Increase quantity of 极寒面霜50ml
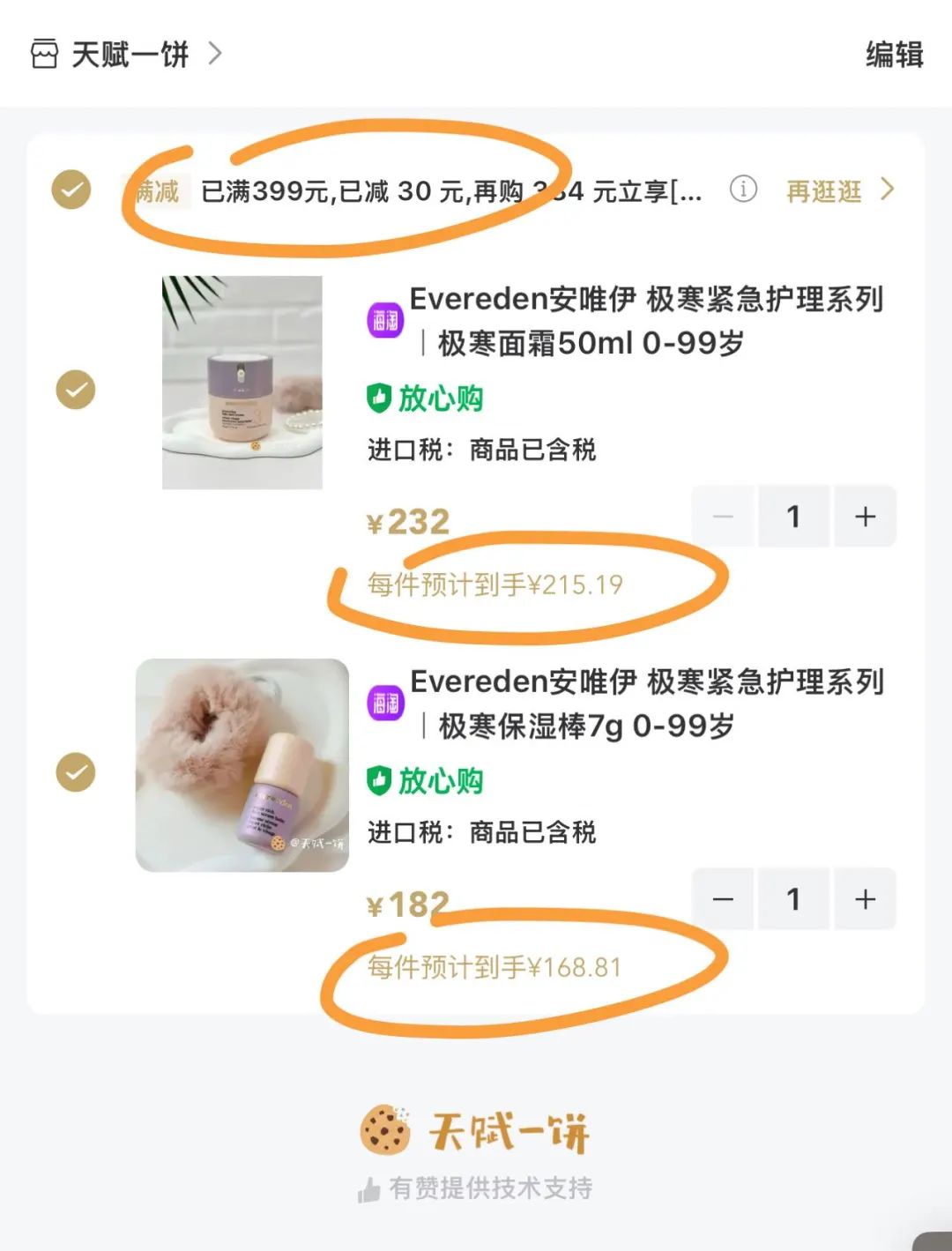Viewport: 952px width, 1251px height. pyautogui.click(x=865, y=517)
